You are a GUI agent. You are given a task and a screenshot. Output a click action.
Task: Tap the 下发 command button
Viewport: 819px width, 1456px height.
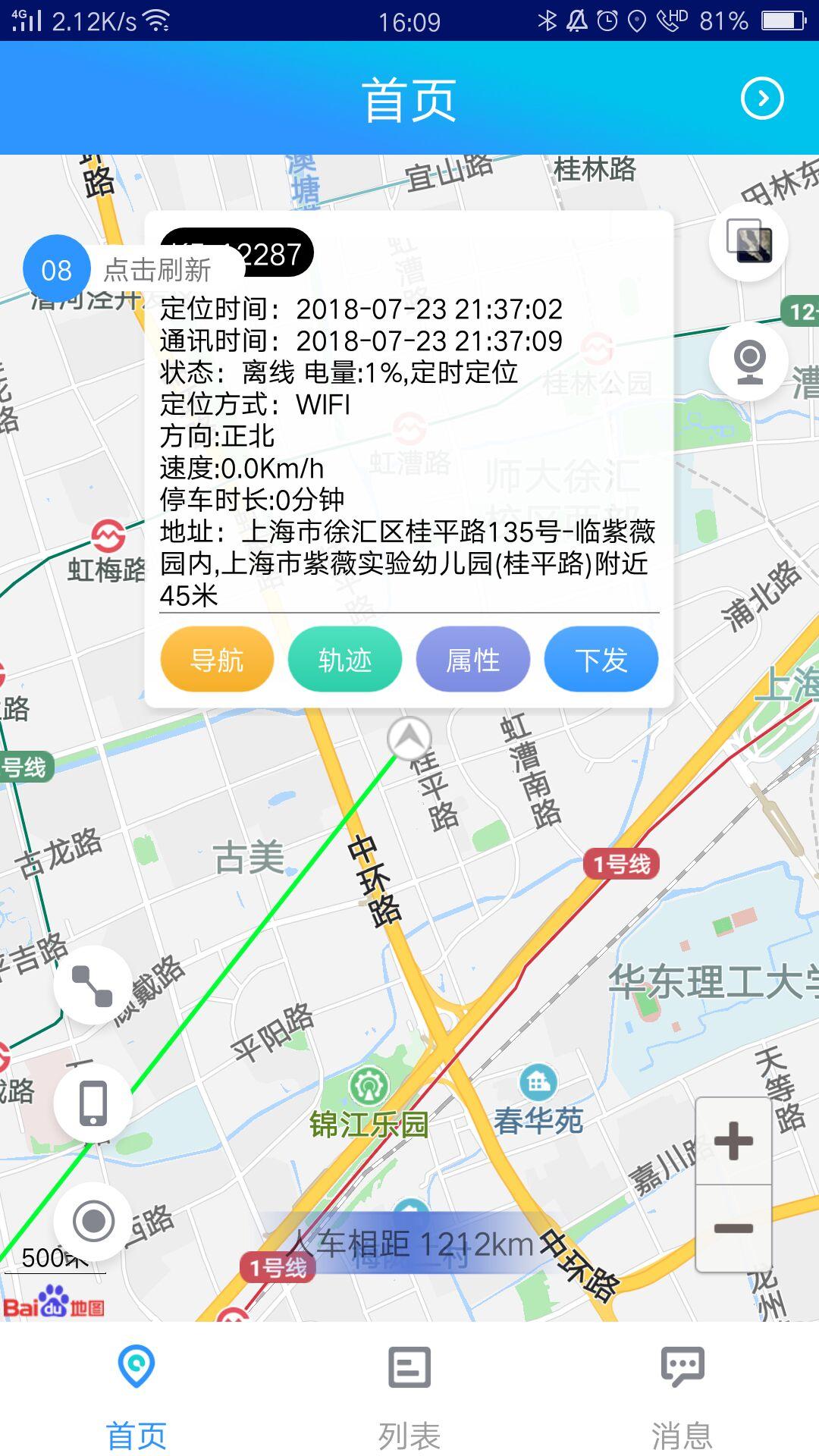point(601,660)
